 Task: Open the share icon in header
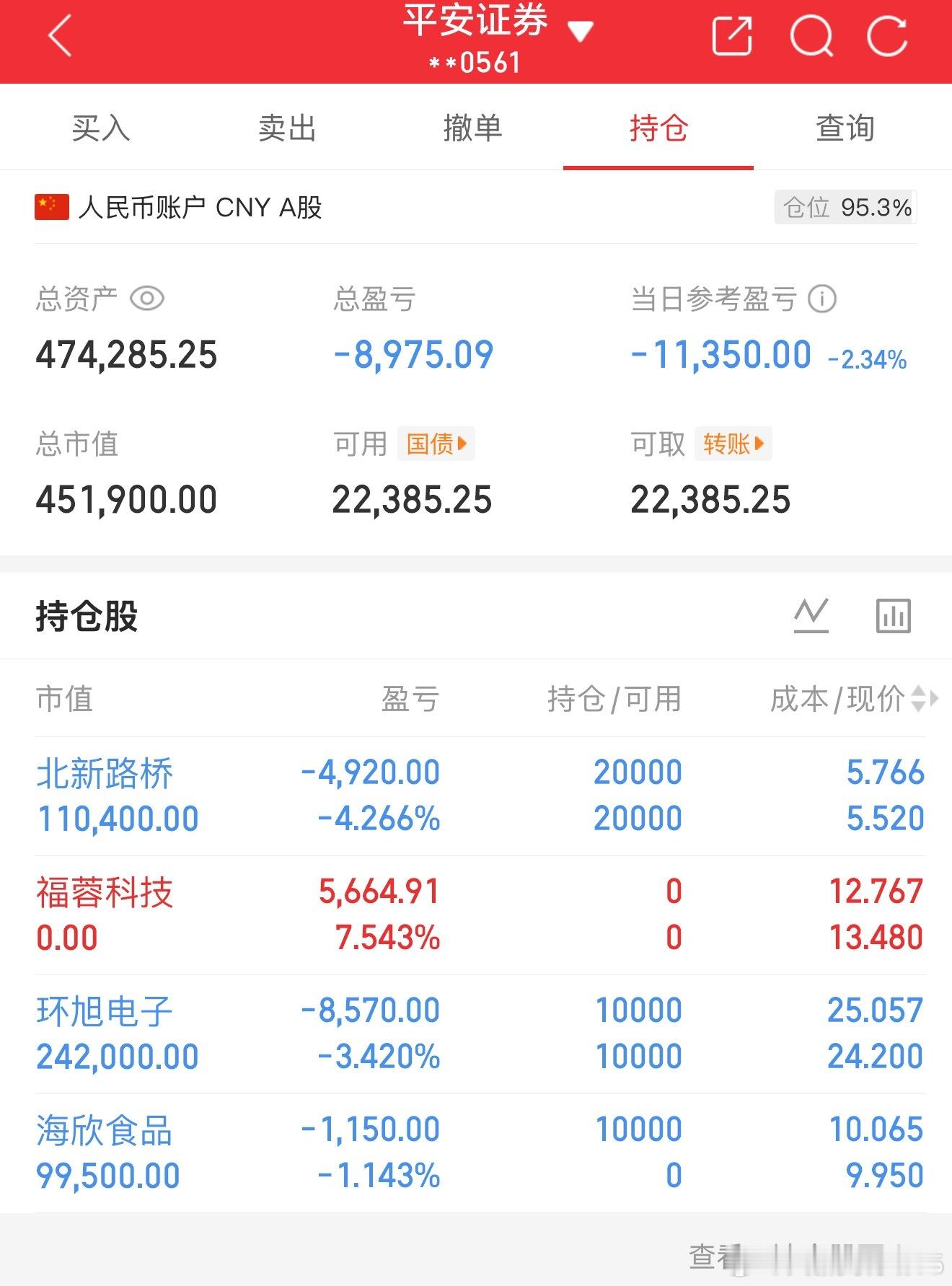point(732,38)
